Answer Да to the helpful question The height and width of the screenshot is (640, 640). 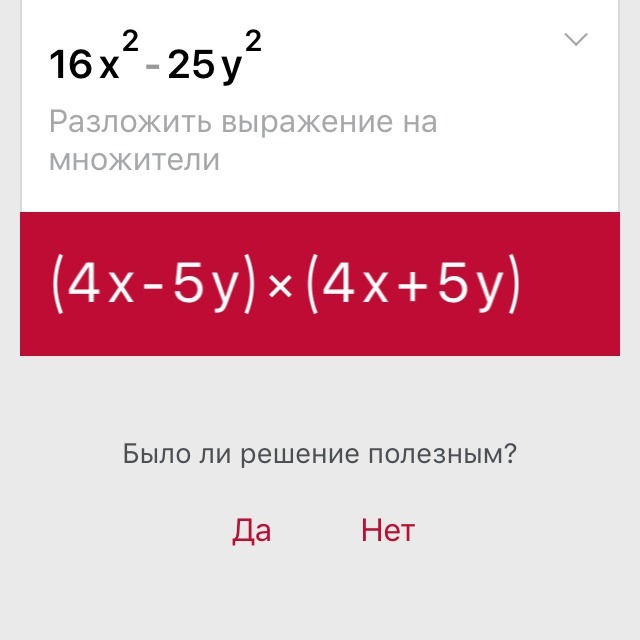point(251,530)
